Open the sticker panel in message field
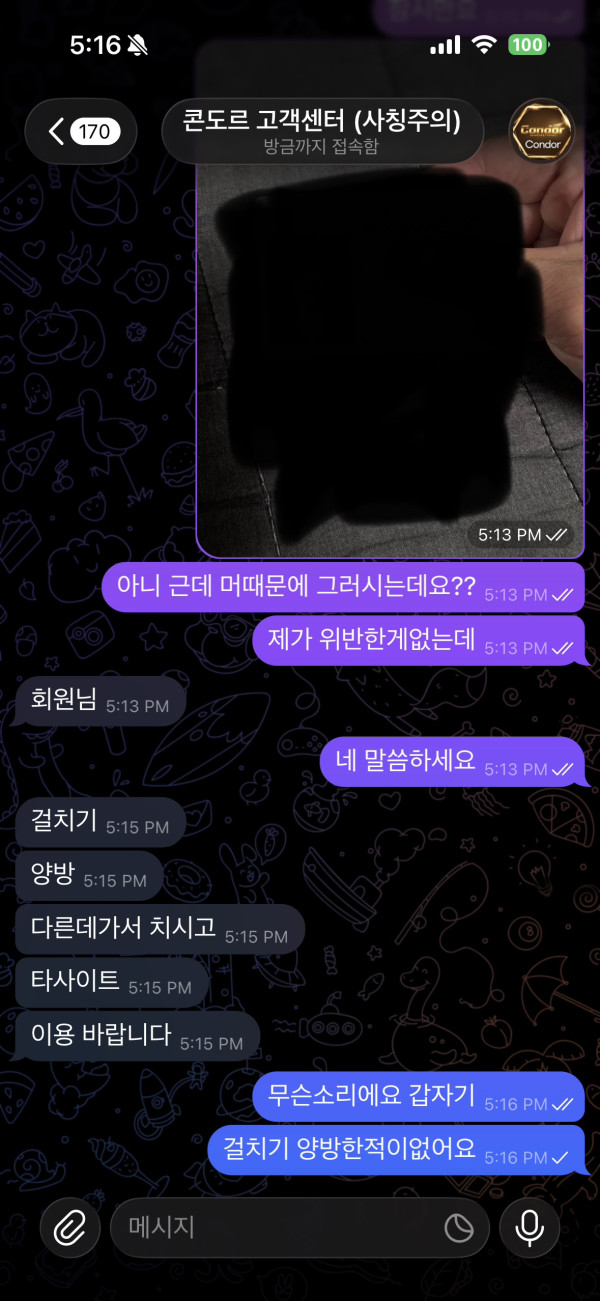 point(459,1227)
